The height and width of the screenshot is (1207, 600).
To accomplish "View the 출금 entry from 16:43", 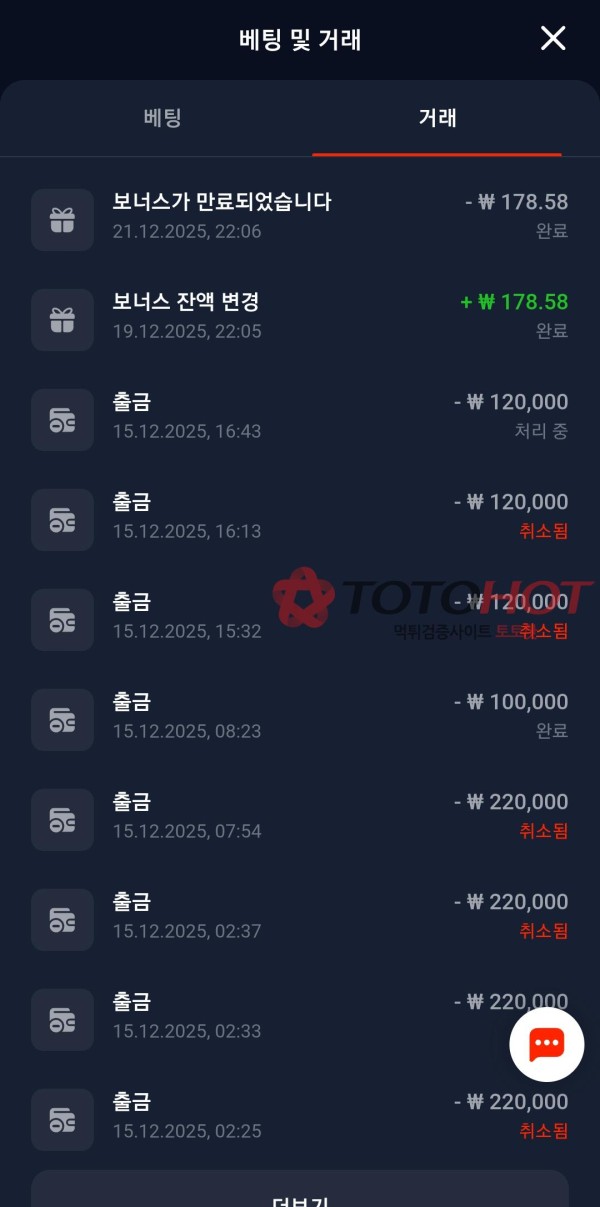I will 300,417.
